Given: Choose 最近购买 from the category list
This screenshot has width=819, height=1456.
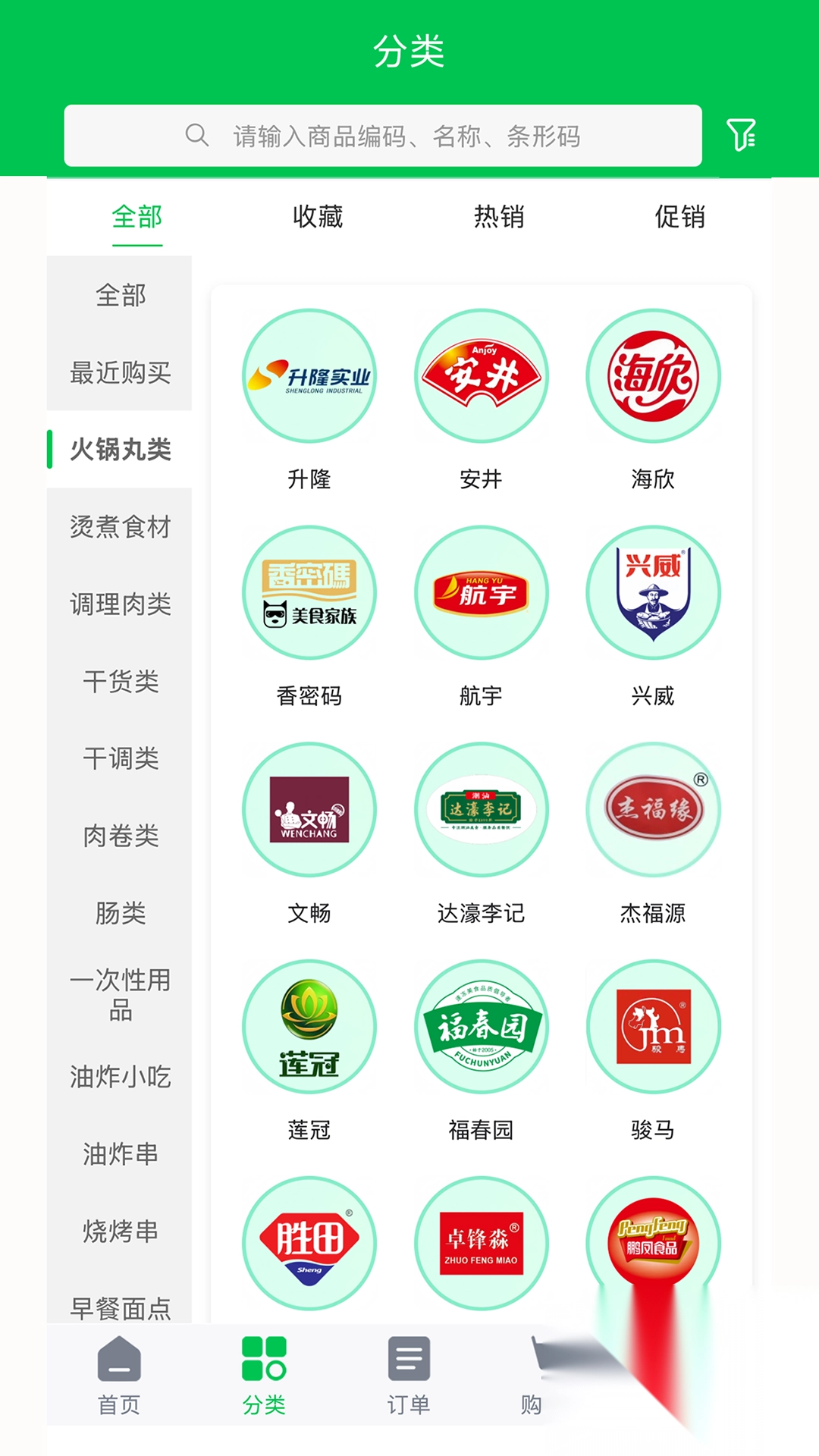Looking at the screenshot, I should pos(120,373).
